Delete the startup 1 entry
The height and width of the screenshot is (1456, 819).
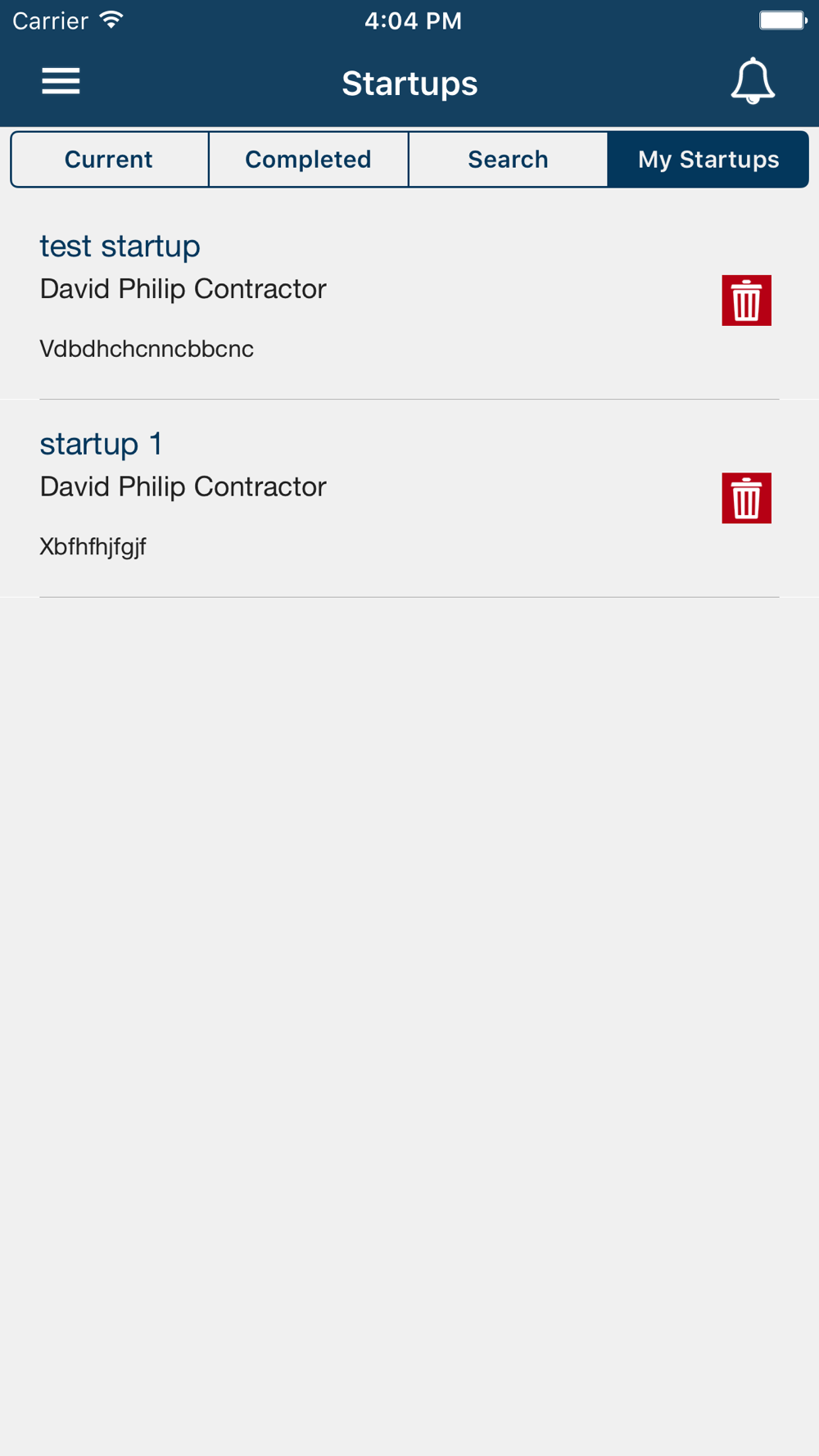[x=746, y=498]
